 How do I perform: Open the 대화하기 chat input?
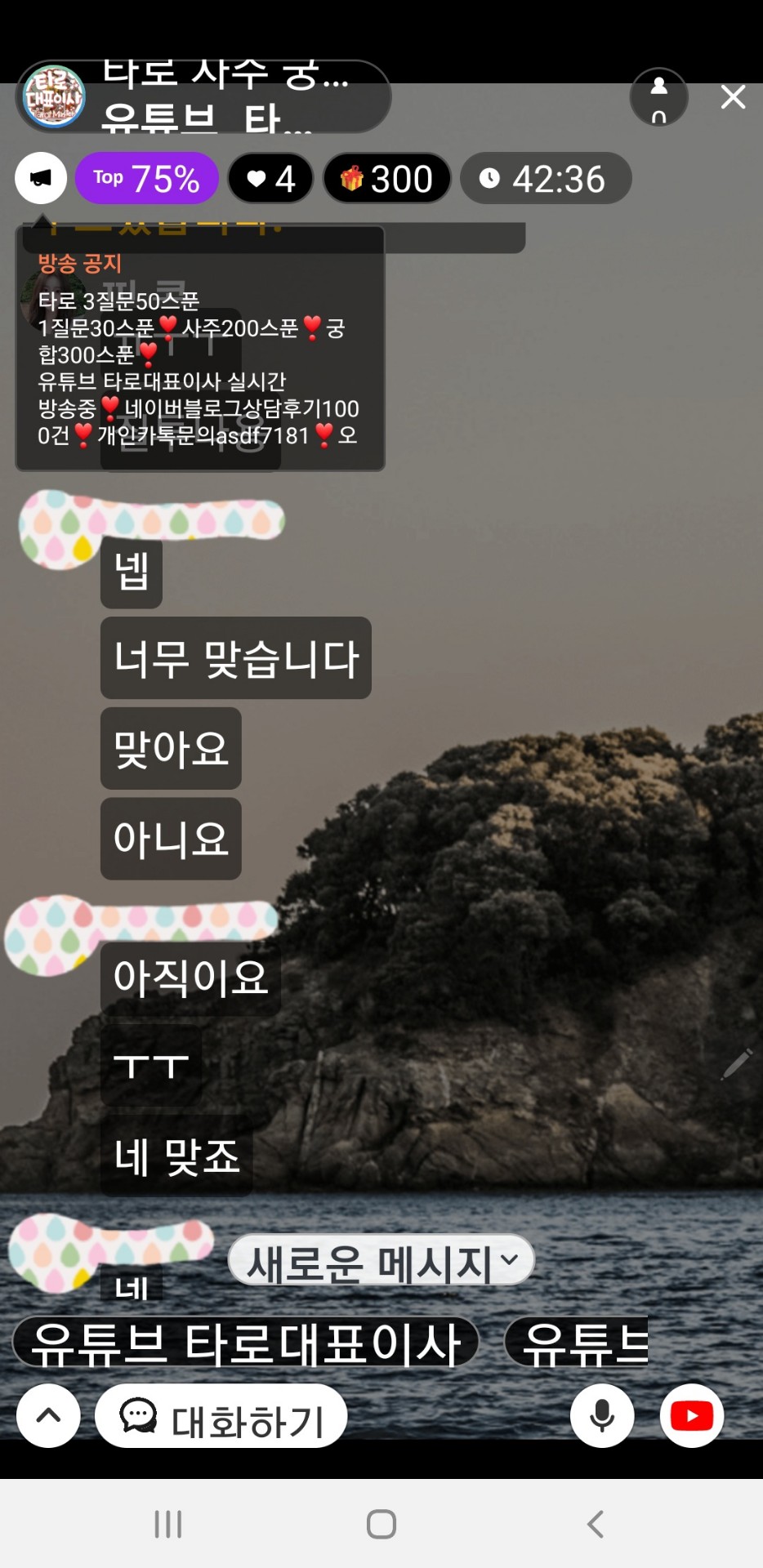coord(221,1415)
